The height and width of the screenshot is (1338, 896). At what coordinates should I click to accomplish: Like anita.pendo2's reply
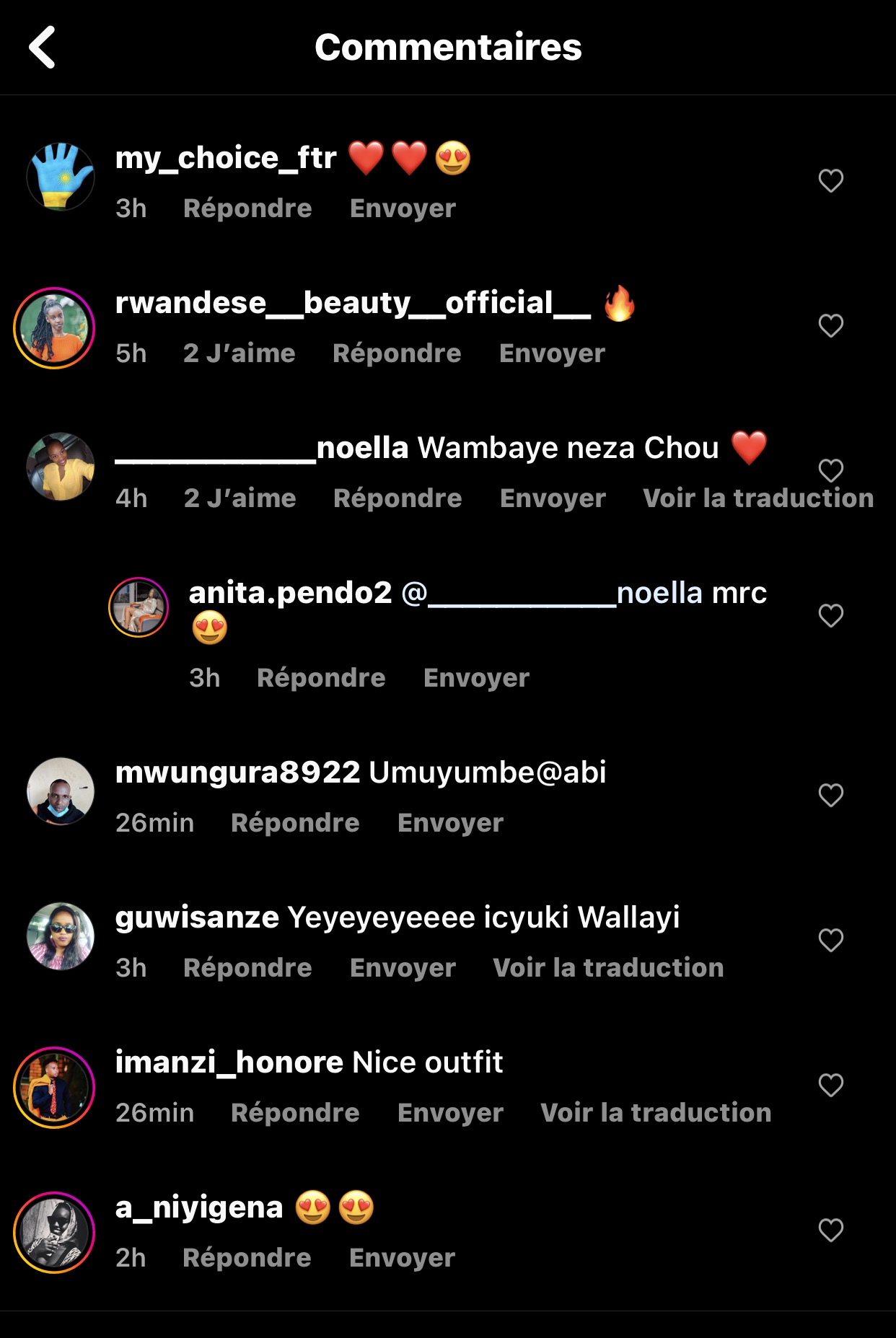coord(830,615)
